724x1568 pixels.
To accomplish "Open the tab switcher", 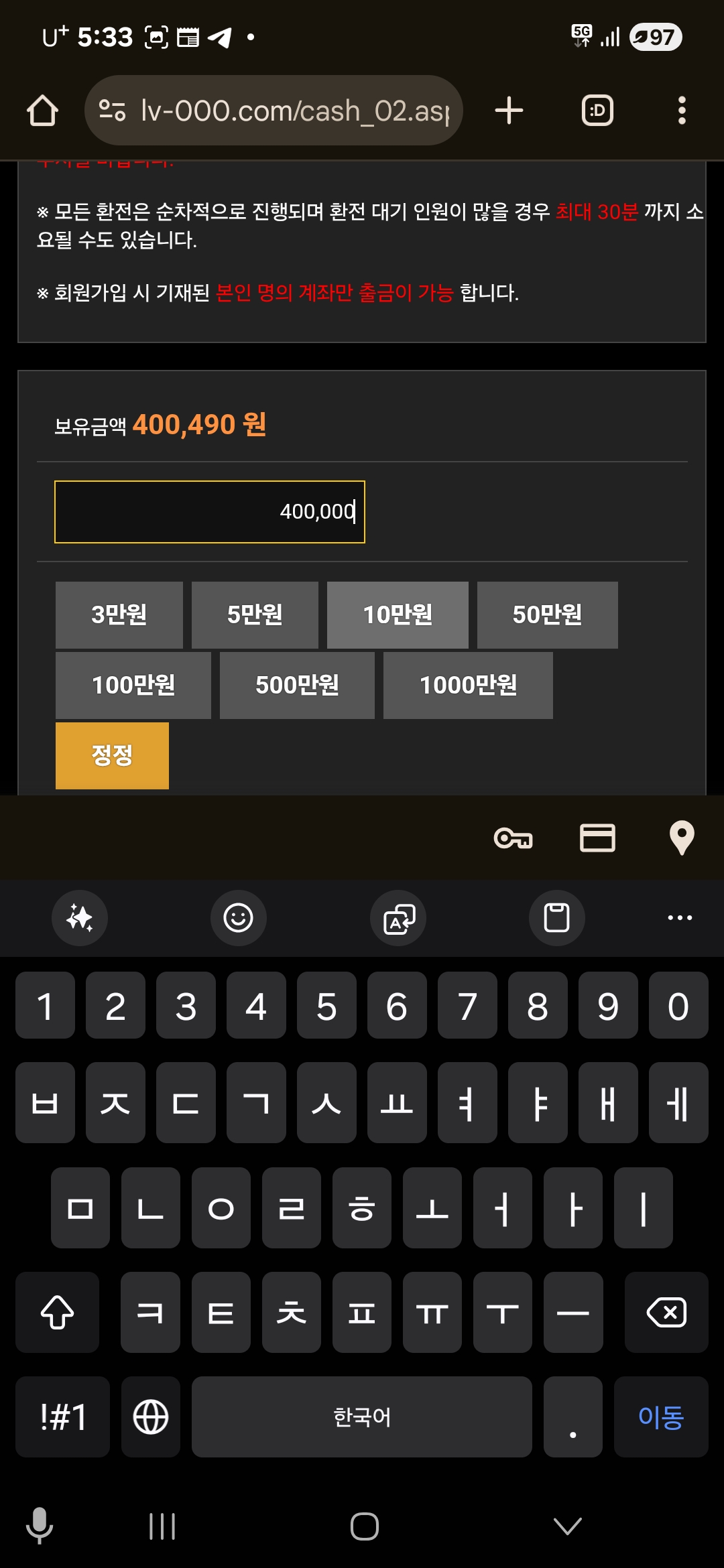I will pyautogui.click(x=597, y=111).
